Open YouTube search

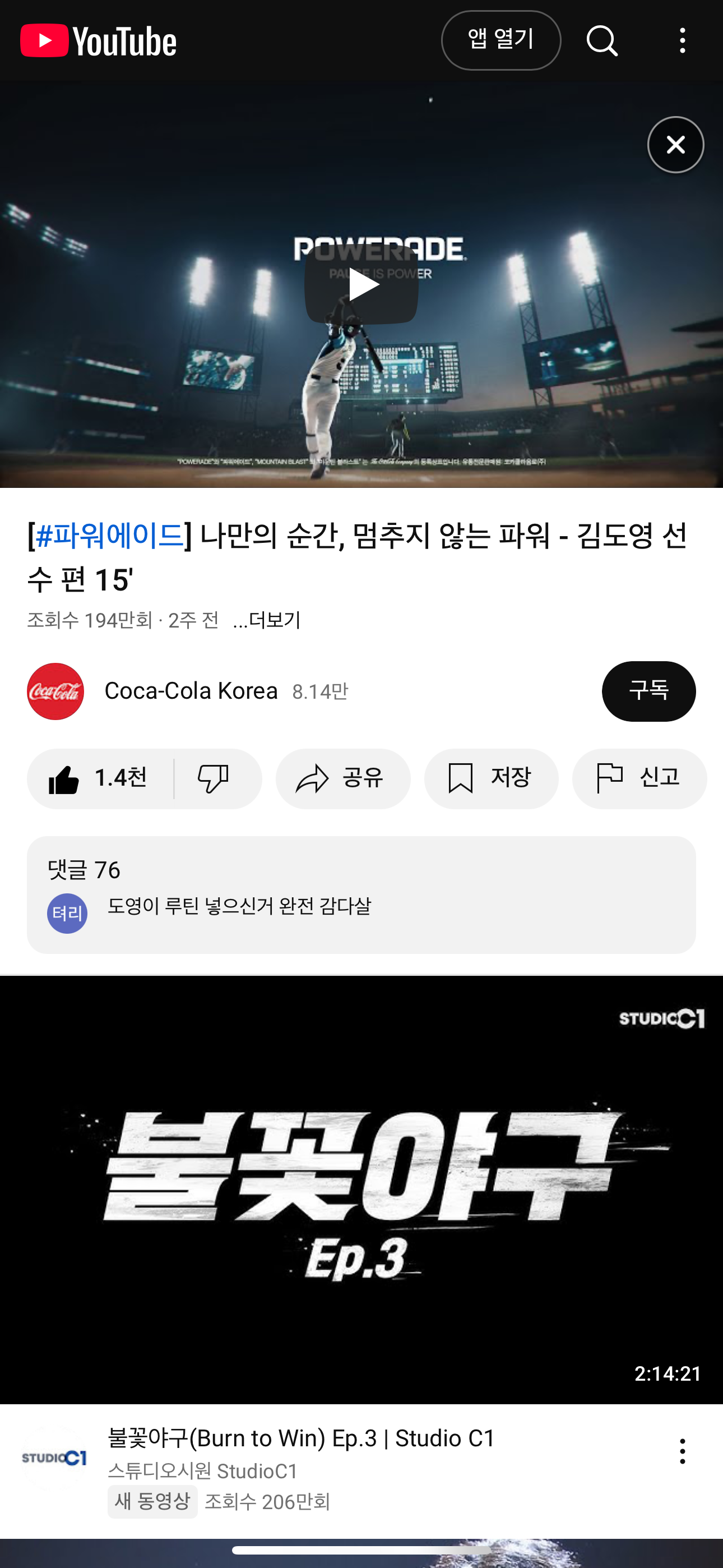tap(602, 41)
